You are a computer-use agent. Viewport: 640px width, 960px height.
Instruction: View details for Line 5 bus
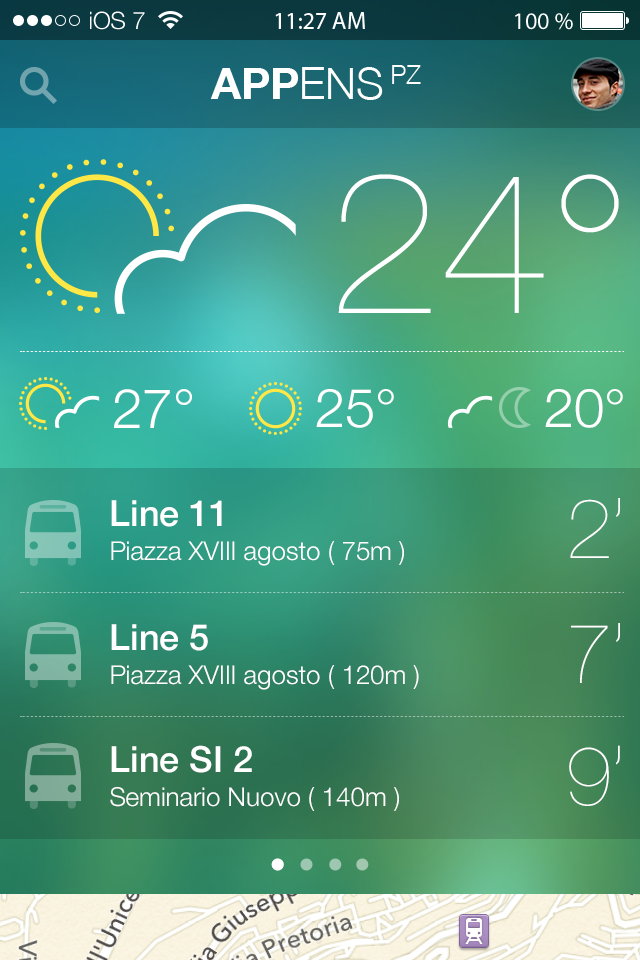click(x=320, y=655)
